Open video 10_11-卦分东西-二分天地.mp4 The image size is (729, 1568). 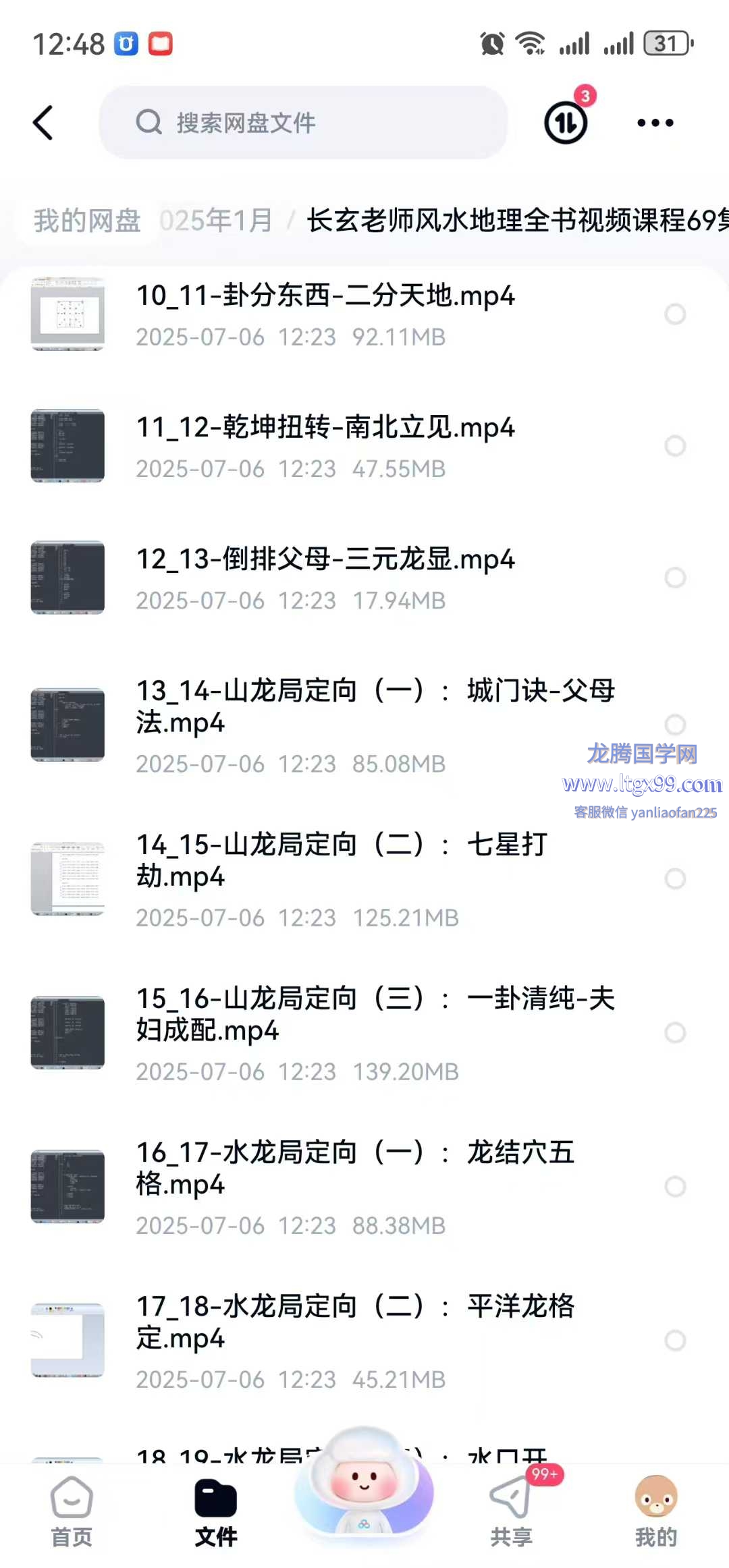click(x=325, y=313)
